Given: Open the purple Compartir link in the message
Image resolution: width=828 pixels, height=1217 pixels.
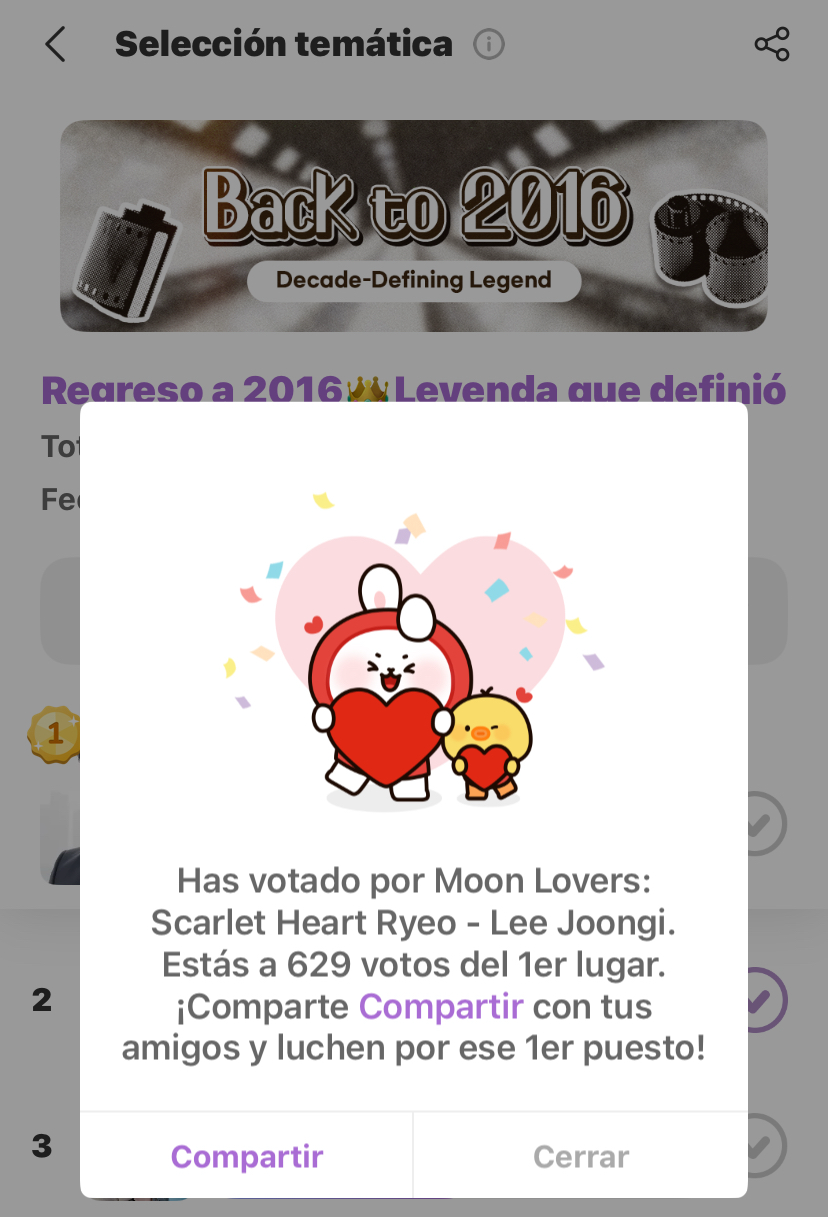Looking at the screenshot, I should pos(441,1005).
